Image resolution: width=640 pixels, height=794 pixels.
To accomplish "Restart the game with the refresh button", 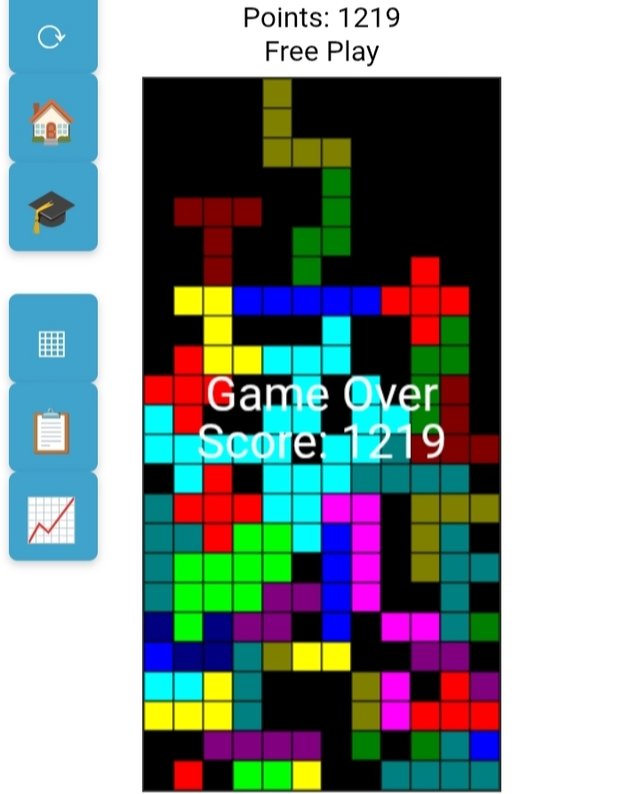I will point(52,37).
